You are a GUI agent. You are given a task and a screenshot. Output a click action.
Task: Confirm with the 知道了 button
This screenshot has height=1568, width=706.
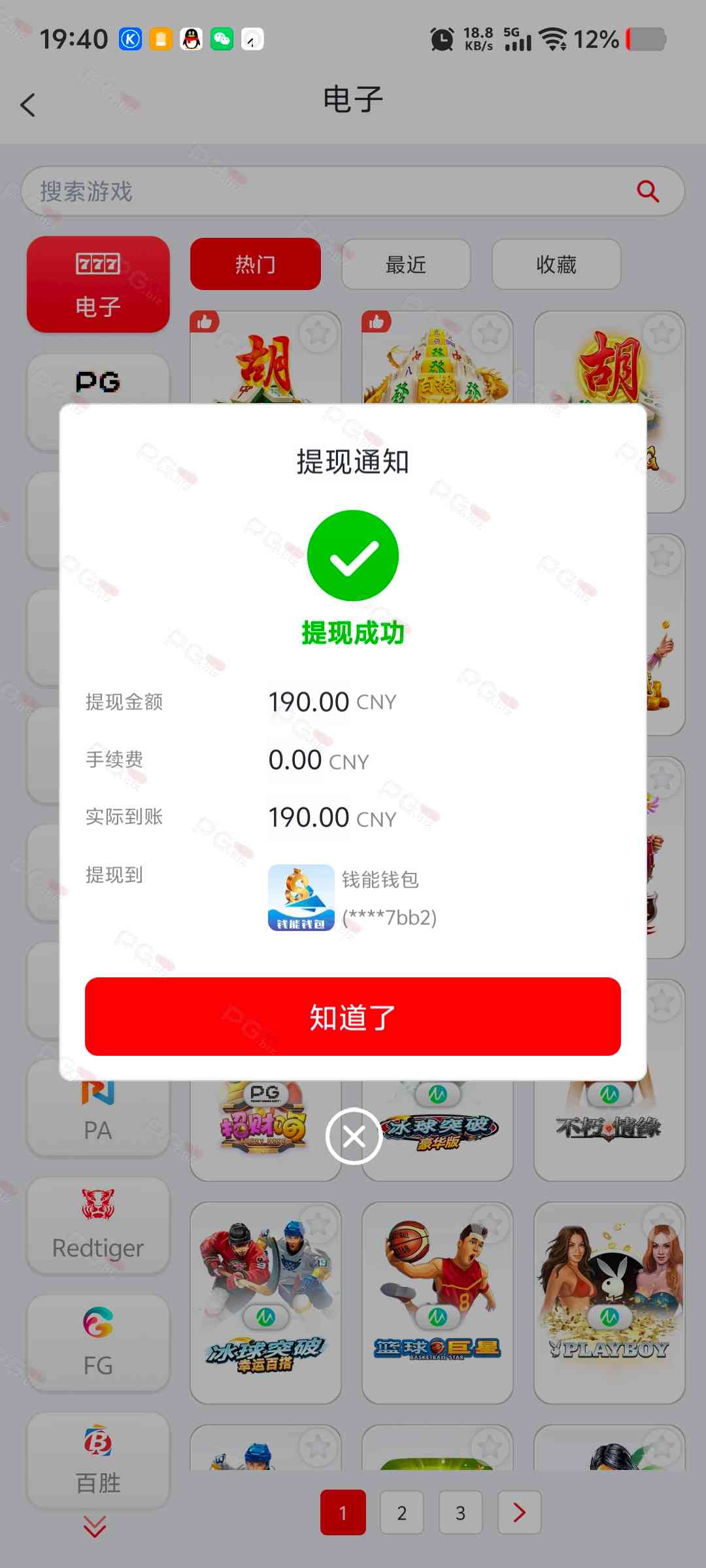pyautogui.click(x=353, y=1017)
